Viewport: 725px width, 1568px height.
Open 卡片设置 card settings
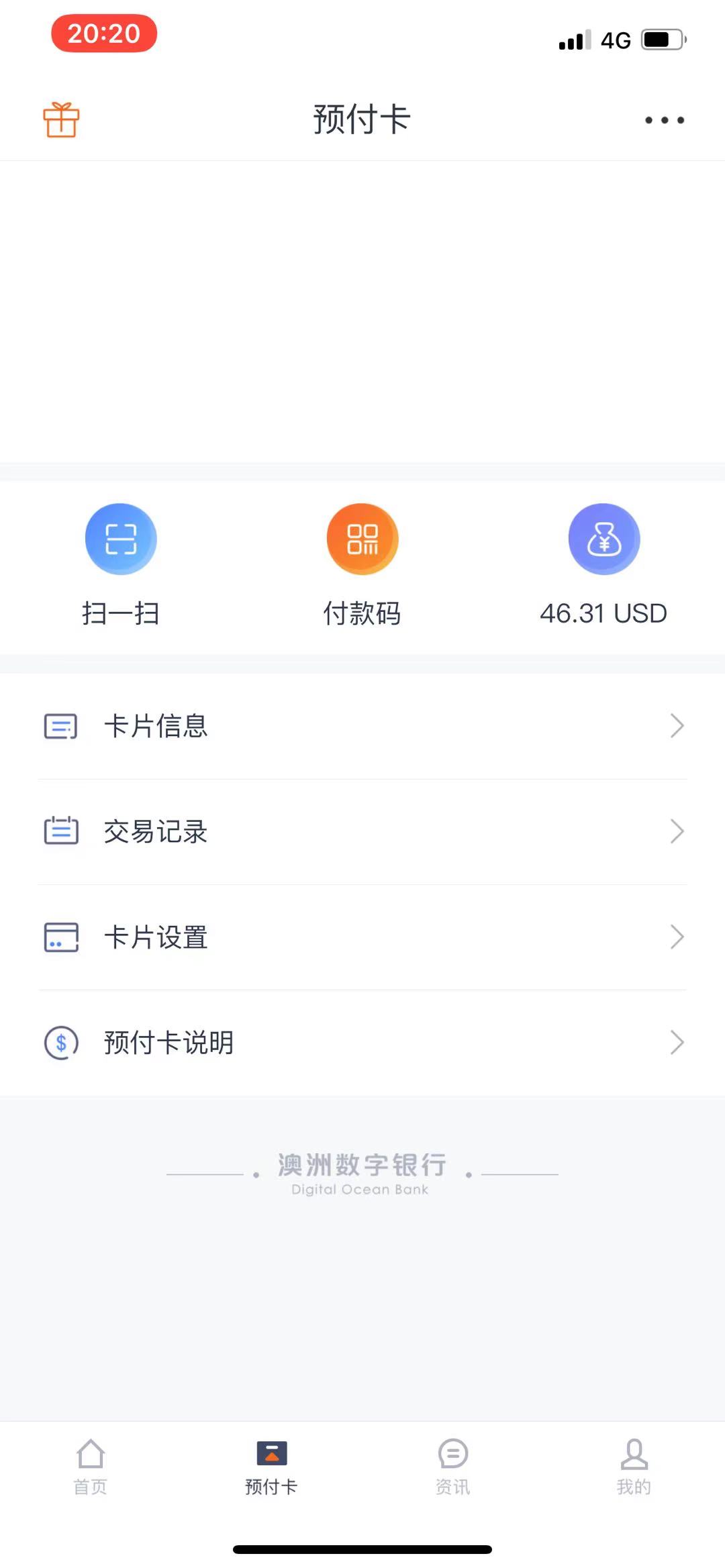coord(362,937)
